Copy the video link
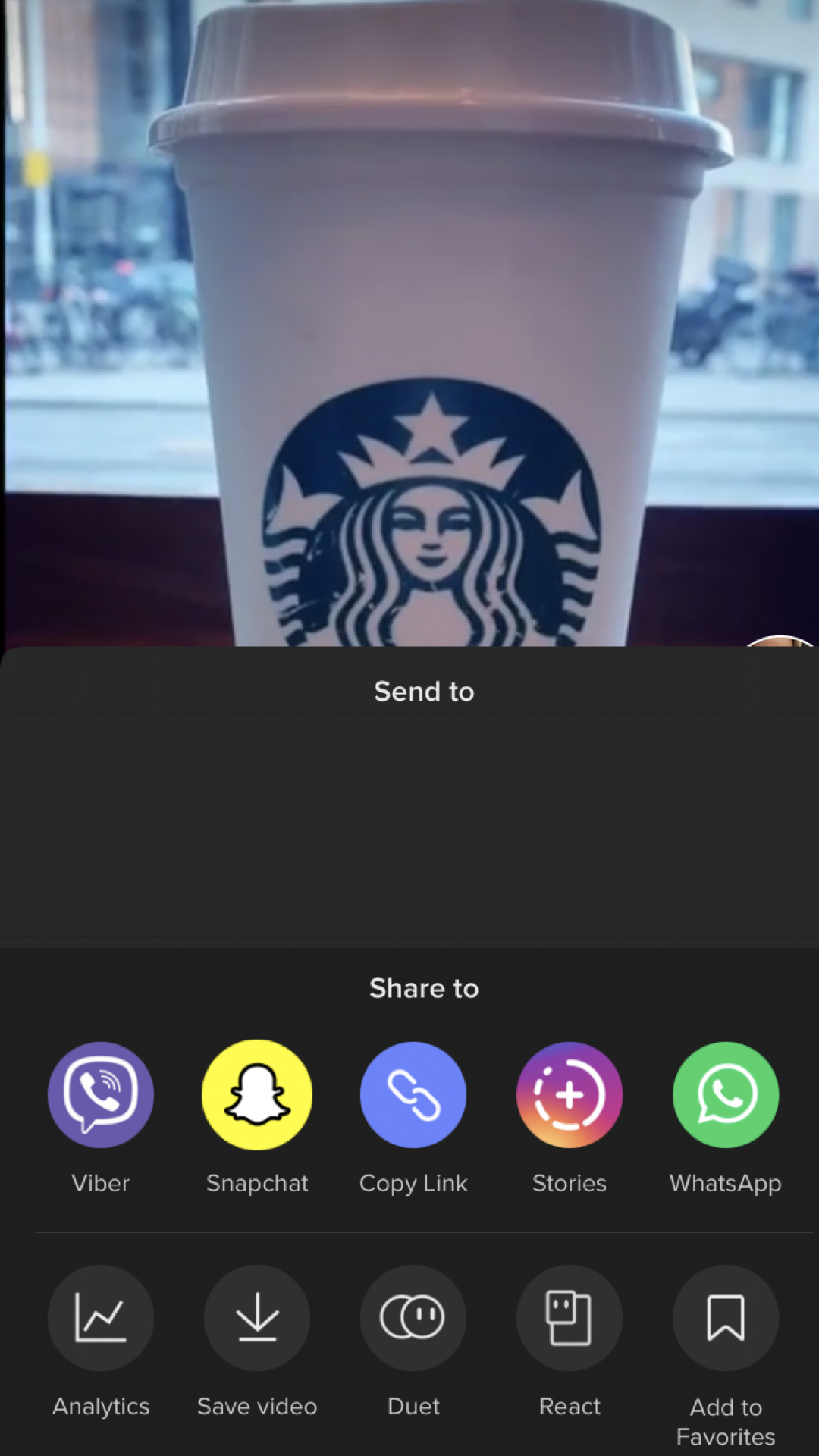Image resolution: width=819 pixels, height=1456 pixels. pyautogui.click(x=413, y=1094)
